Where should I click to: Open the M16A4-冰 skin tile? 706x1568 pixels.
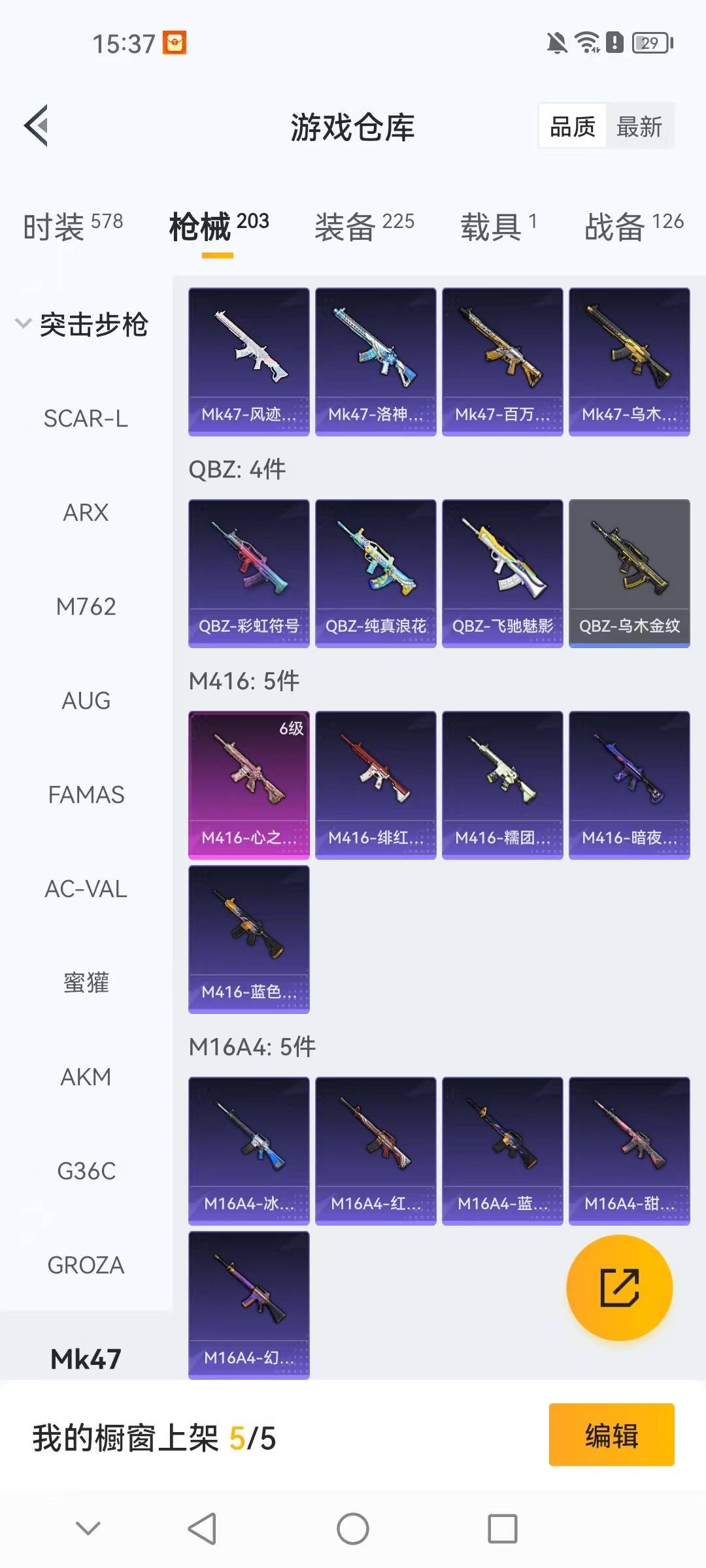(248, 1151)
